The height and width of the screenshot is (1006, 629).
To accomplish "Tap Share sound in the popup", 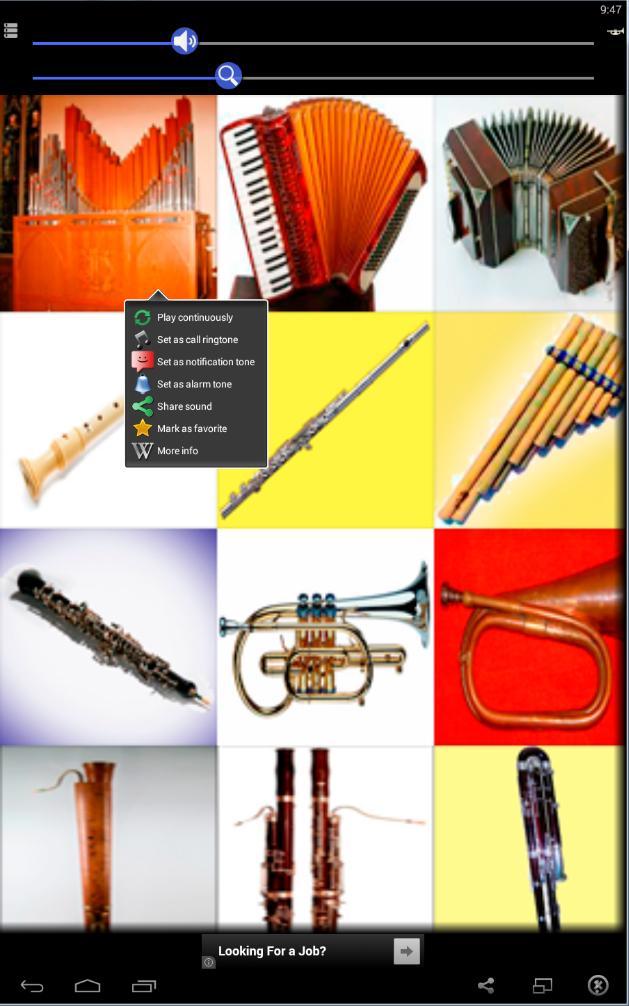I will pos(184,406).
